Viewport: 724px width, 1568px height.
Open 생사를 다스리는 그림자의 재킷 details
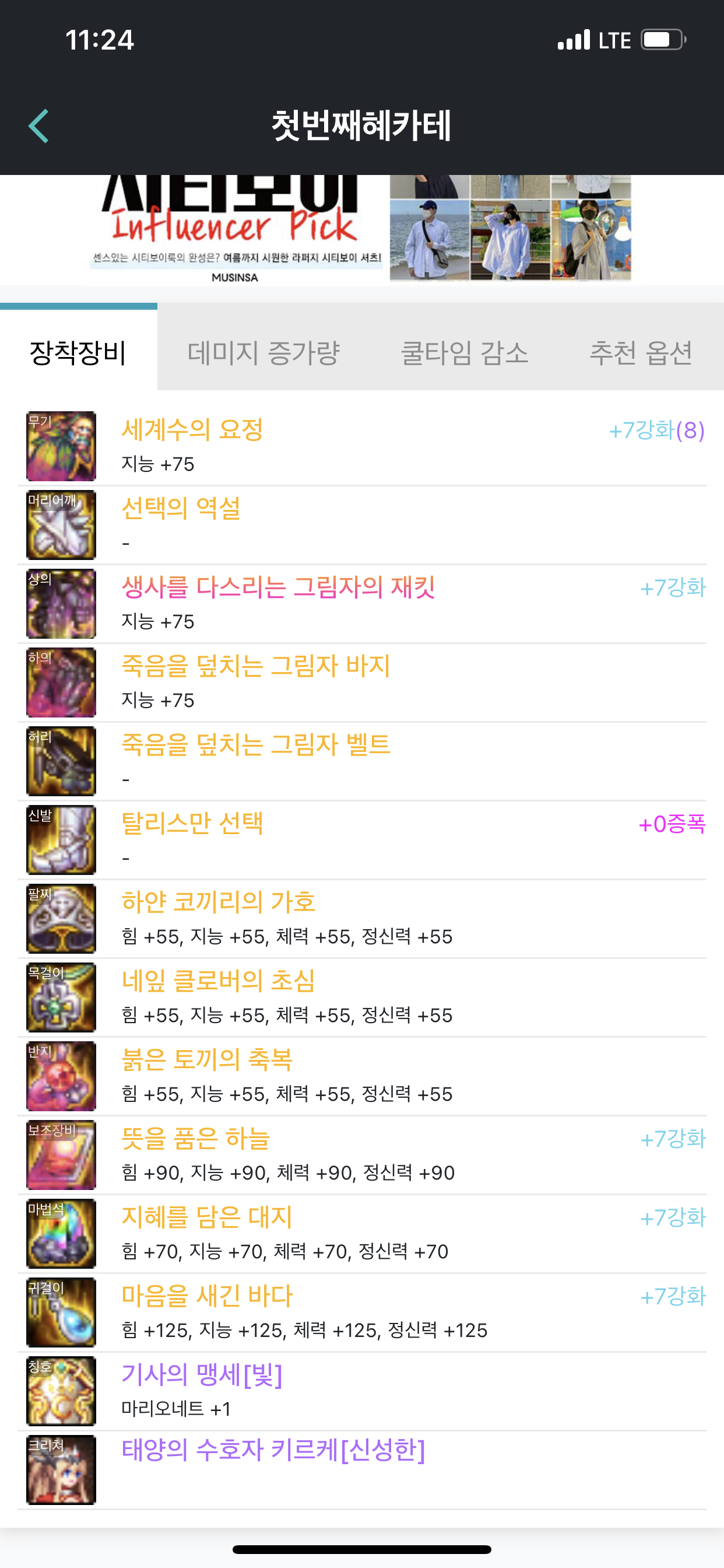(x=362, y=604)
